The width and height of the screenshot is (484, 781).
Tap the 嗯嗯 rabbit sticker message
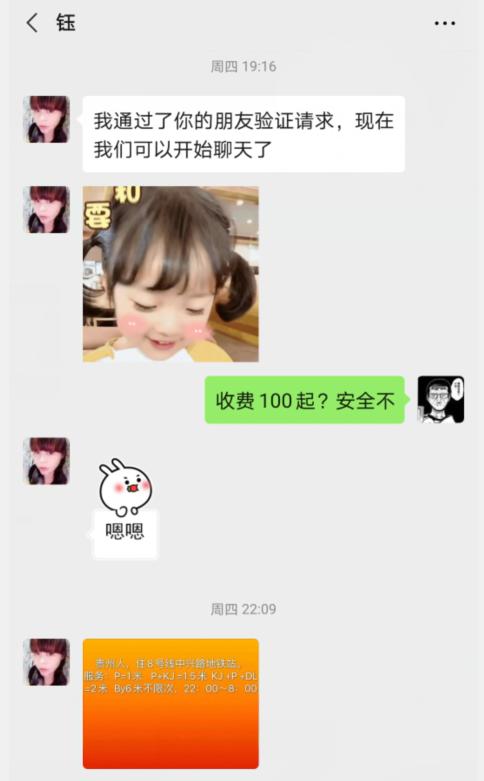(125, 508)
